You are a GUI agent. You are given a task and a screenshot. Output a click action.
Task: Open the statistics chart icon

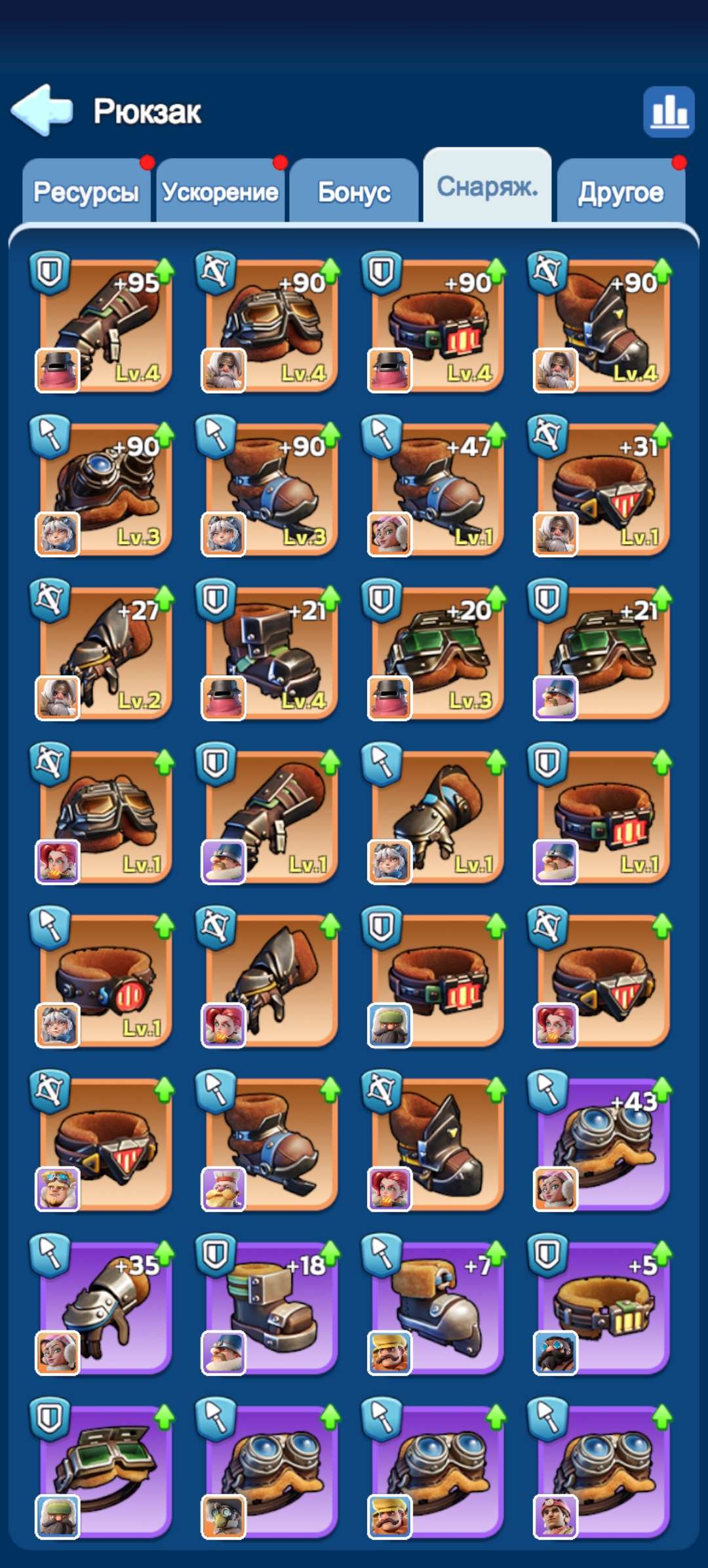click(x=669, y=111)
